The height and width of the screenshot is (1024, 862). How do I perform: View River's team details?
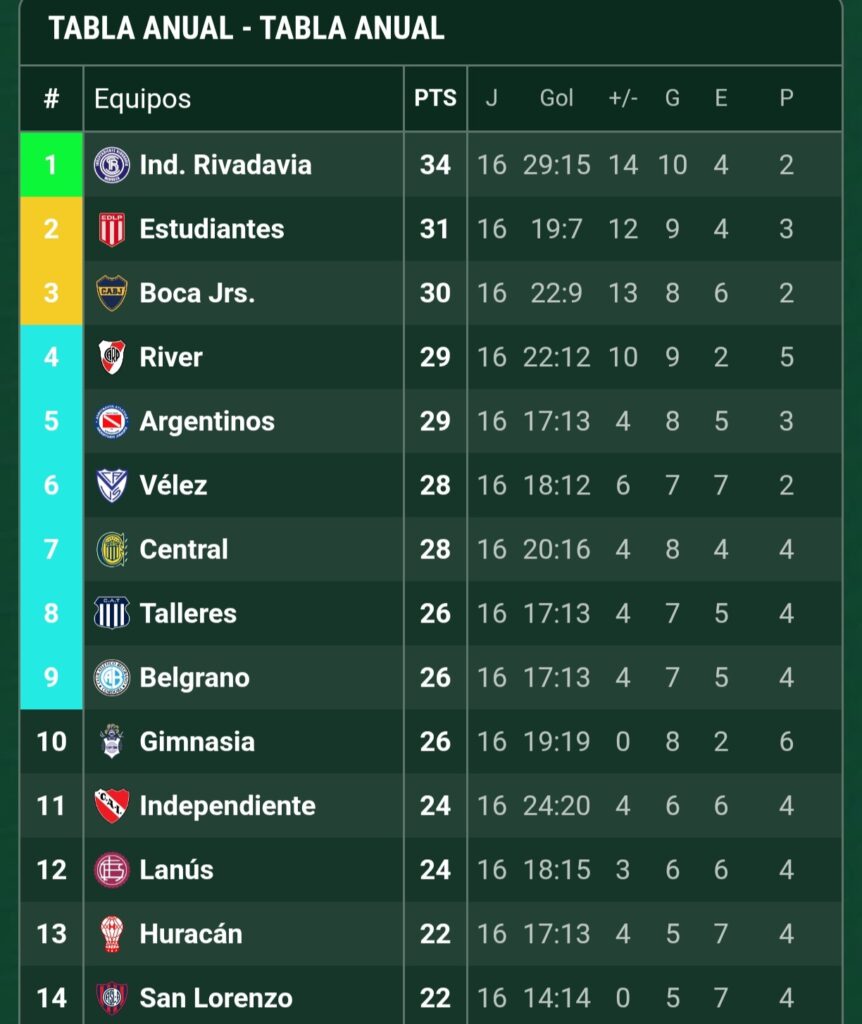coord(431,357)
